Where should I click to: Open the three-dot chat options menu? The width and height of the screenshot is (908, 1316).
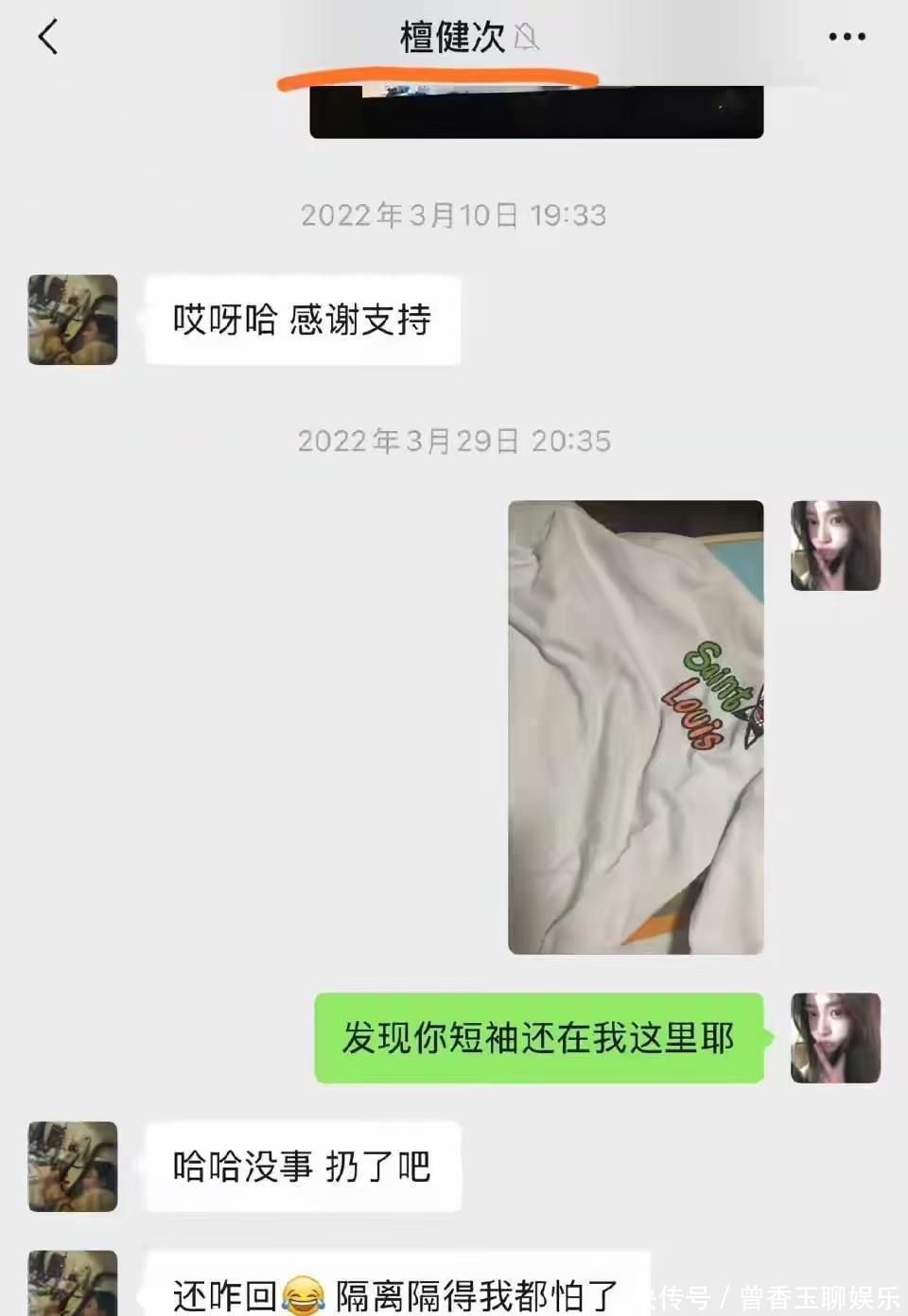(x=846, y=38)
